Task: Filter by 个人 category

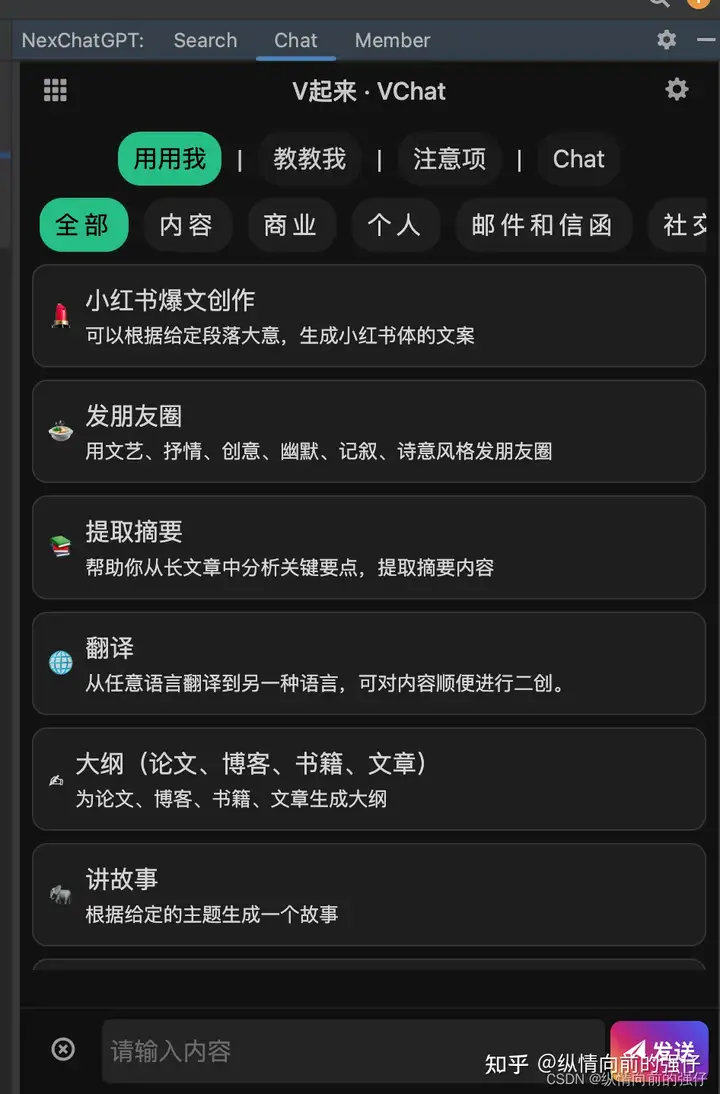Action: 394,225
